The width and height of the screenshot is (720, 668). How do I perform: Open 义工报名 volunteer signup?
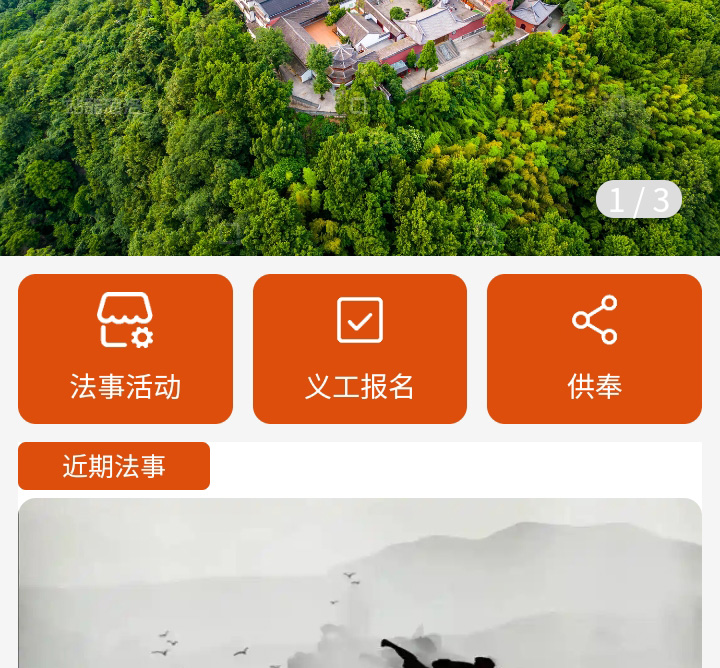point(360,349)
